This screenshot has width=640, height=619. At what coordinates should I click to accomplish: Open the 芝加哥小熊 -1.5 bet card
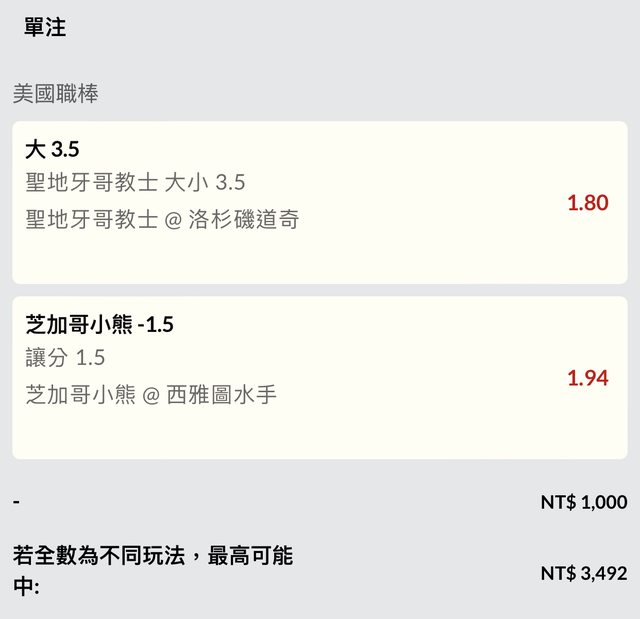coord(319,377)
